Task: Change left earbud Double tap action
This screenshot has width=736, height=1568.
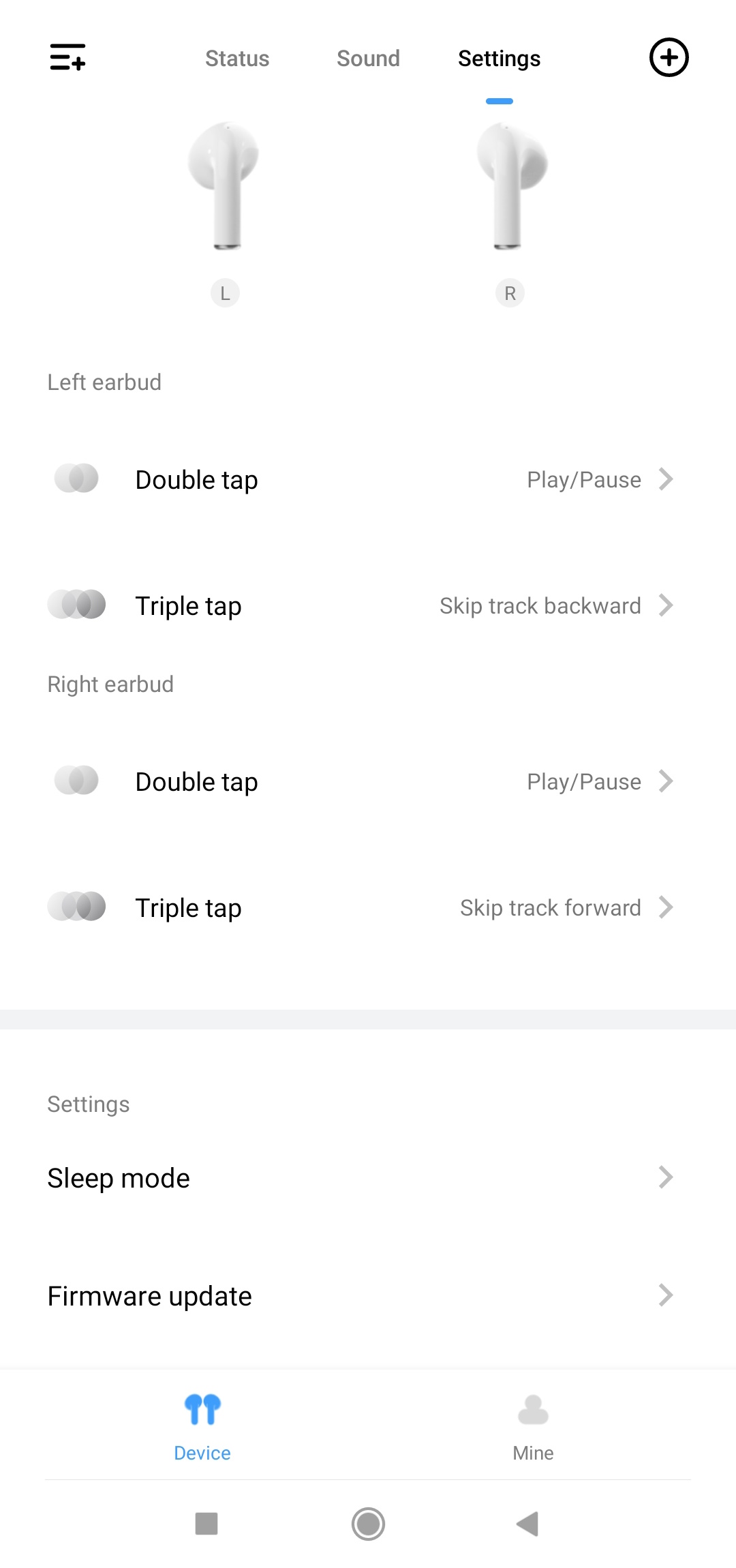Action: [x=368, y=479]
